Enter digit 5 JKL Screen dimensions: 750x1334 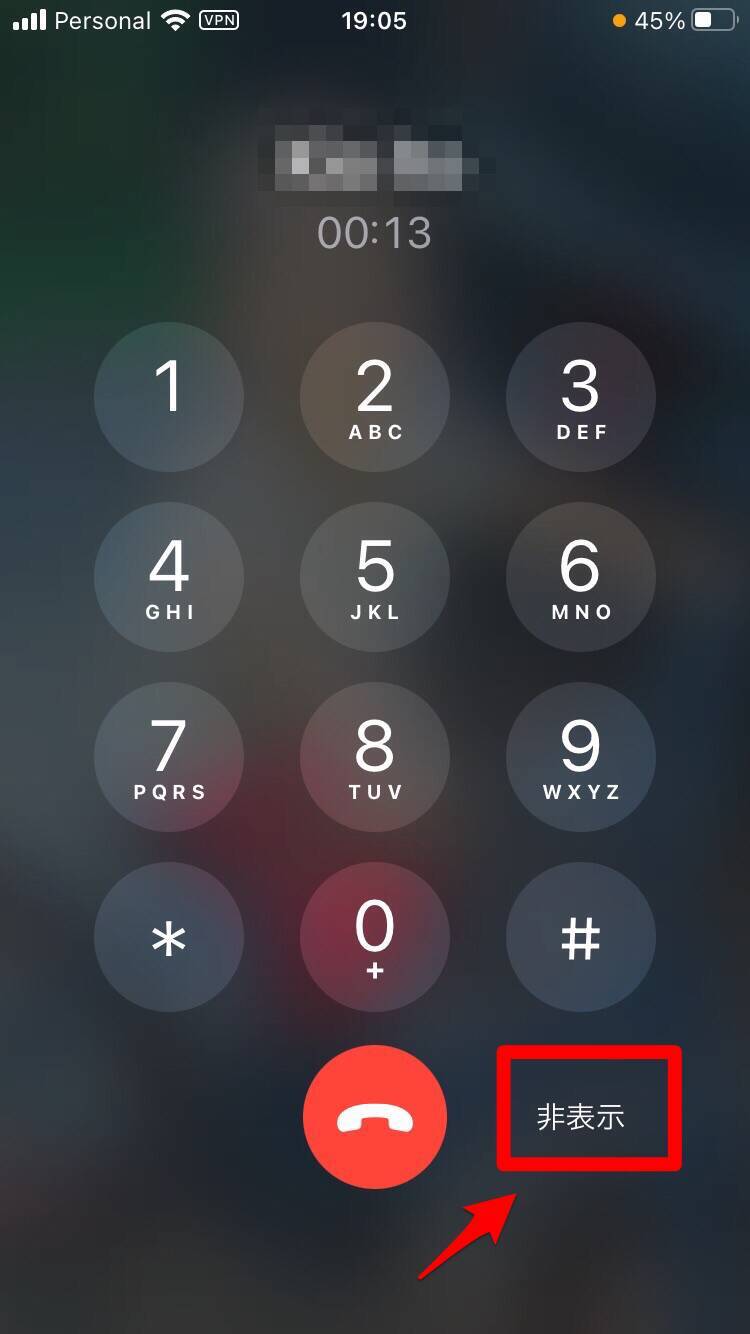[375, 577]
